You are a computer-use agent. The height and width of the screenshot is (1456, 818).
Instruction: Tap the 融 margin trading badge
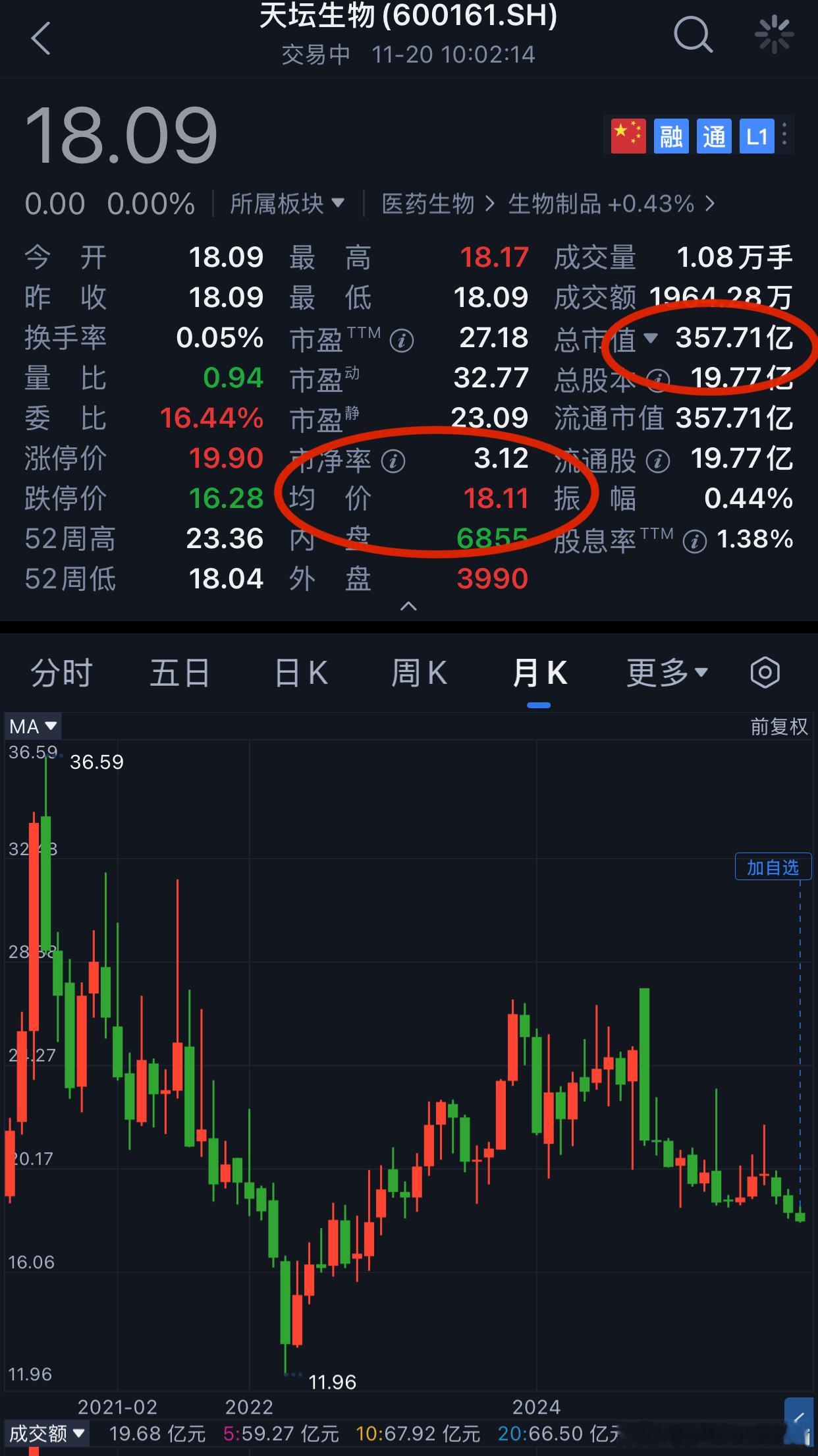(670, 136)
